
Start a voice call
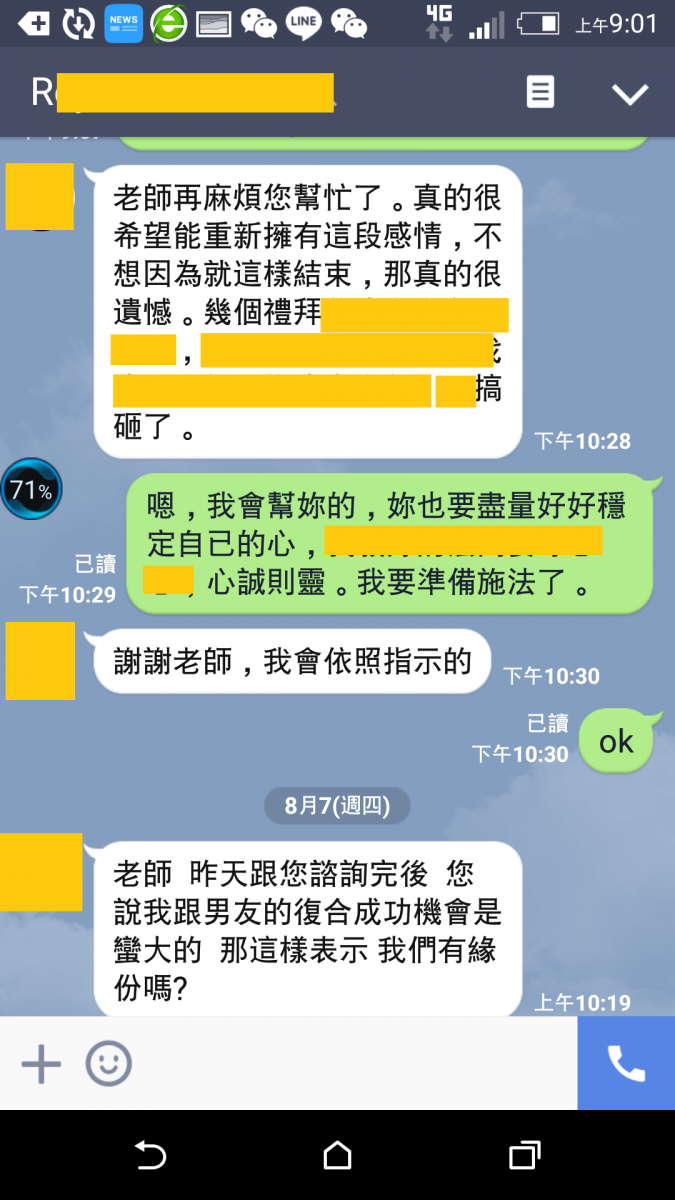pos(626,1063)
